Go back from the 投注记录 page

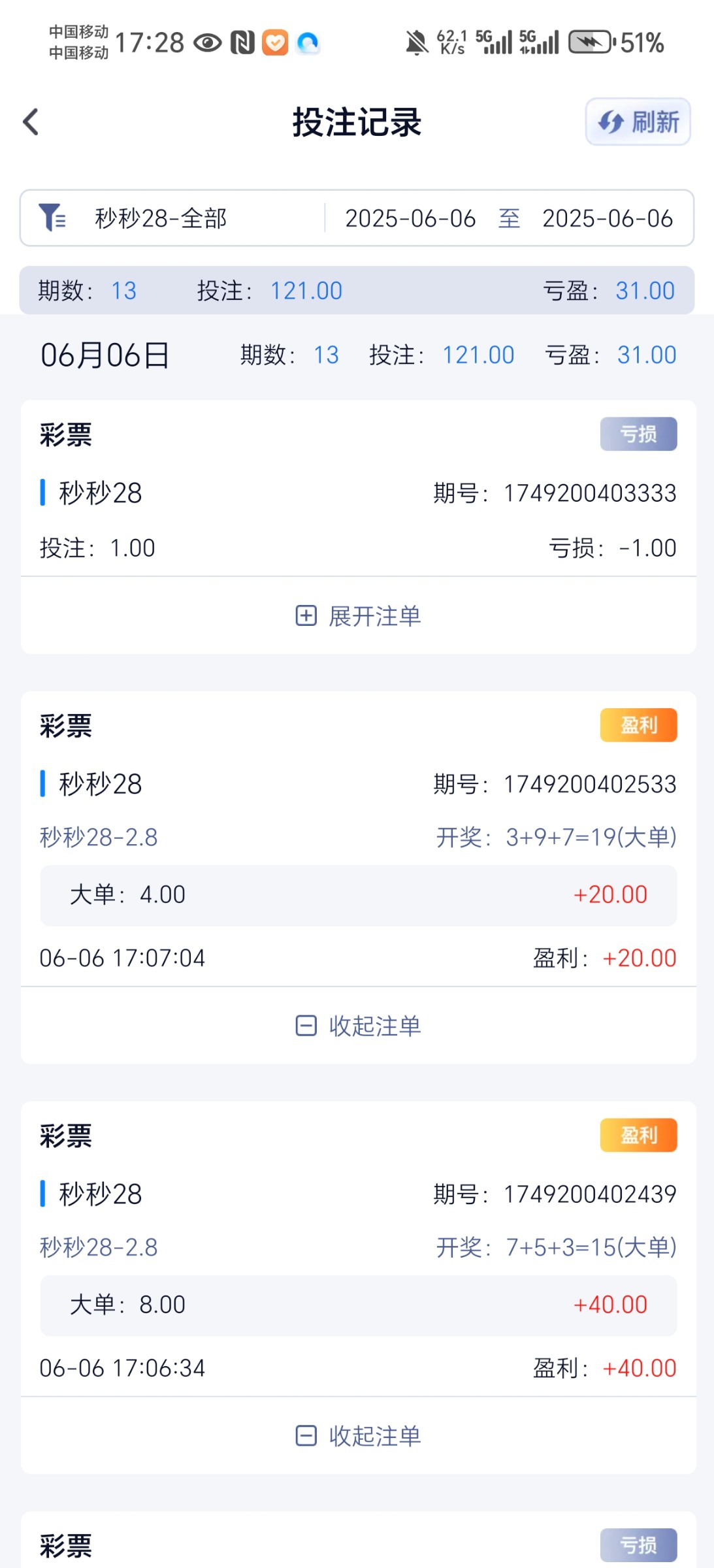coord(31,122)
